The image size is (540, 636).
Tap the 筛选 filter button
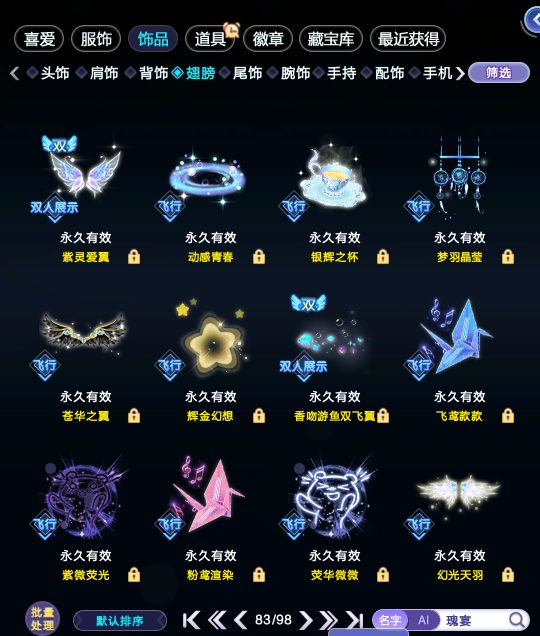(499, 73)
